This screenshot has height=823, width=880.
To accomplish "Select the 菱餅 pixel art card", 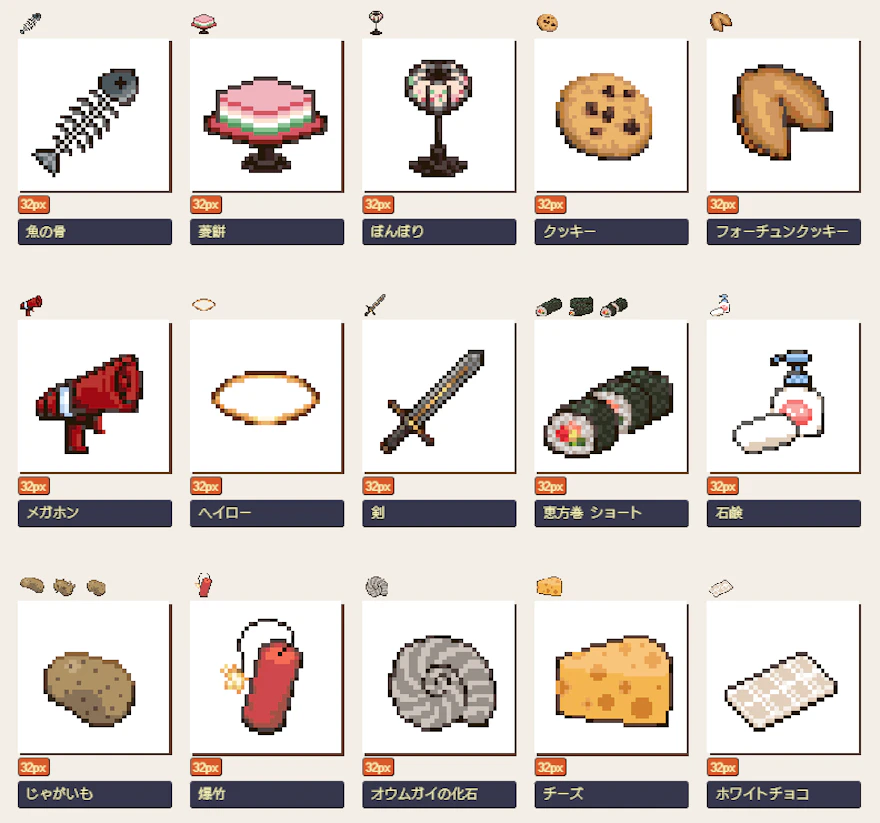I will click(x=266, y=116).
